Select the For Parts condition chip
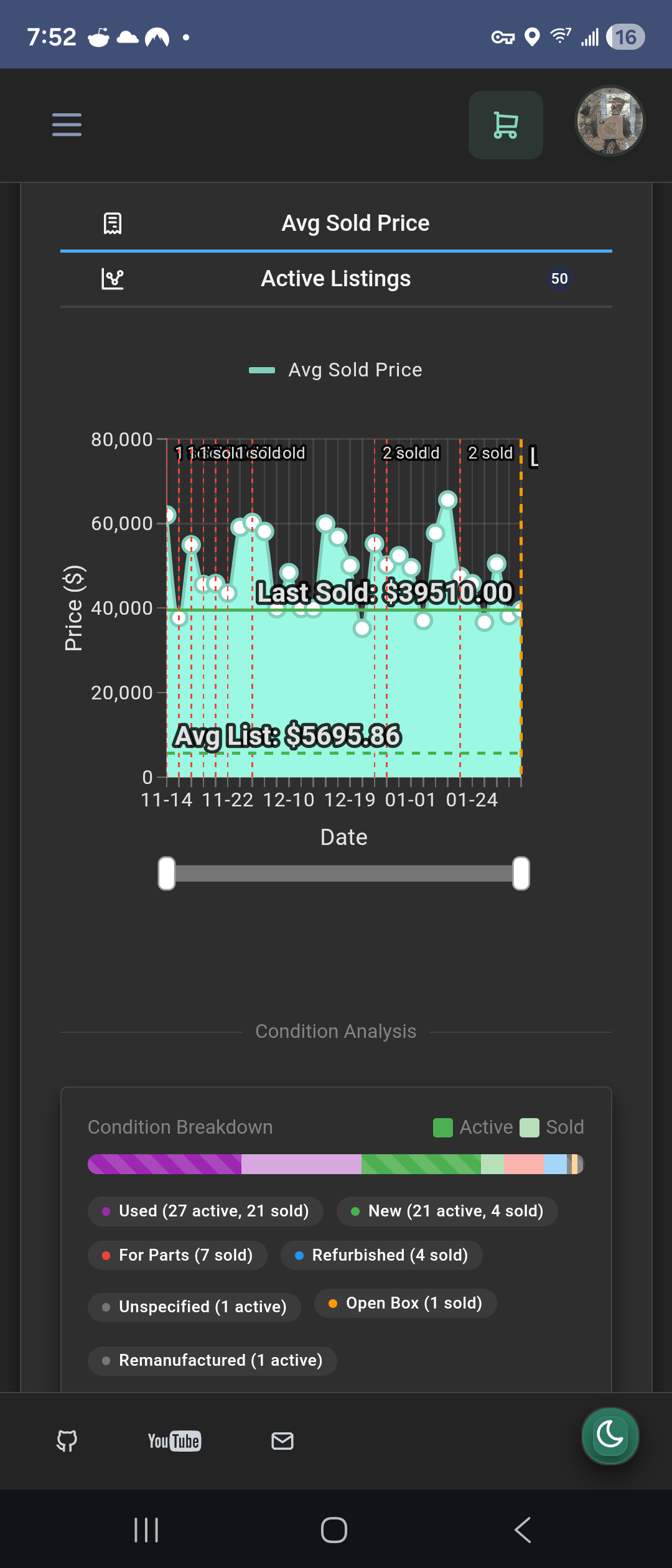Viewport: 672px width, 1568px height. [178, 1256]
